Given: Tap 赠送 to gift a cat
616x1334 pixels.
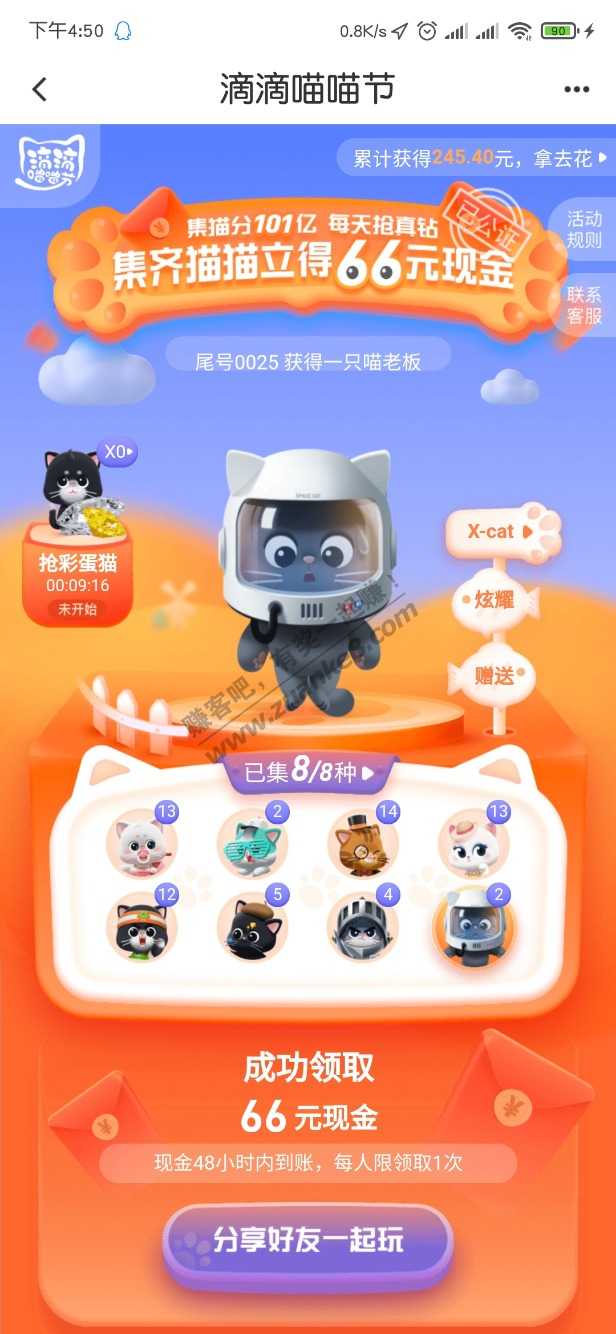Looking at the screenshot, I should click(494, 676).
